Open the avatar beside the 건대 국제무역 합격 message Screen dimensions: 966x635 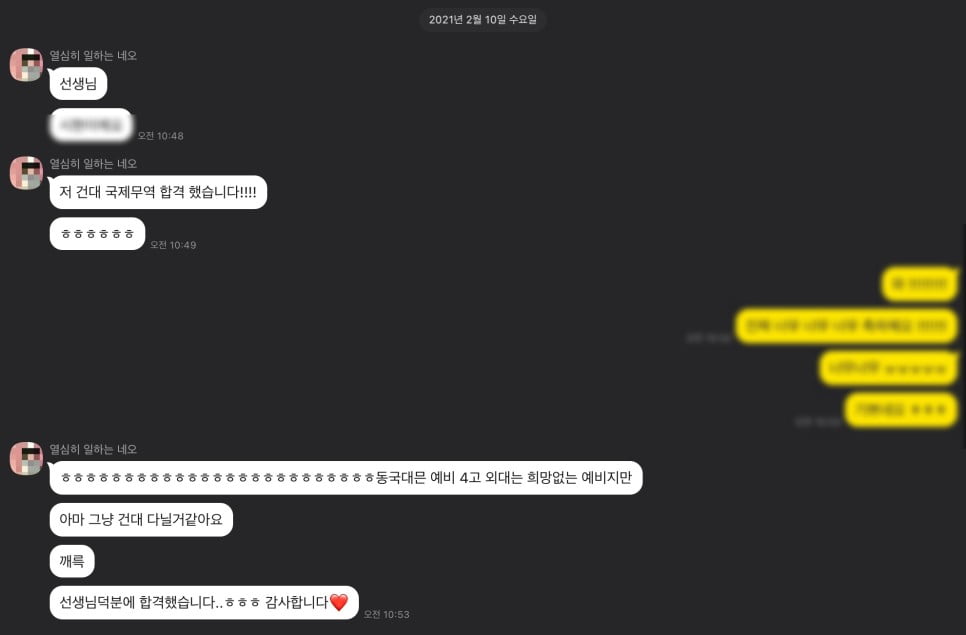[26, 173]
